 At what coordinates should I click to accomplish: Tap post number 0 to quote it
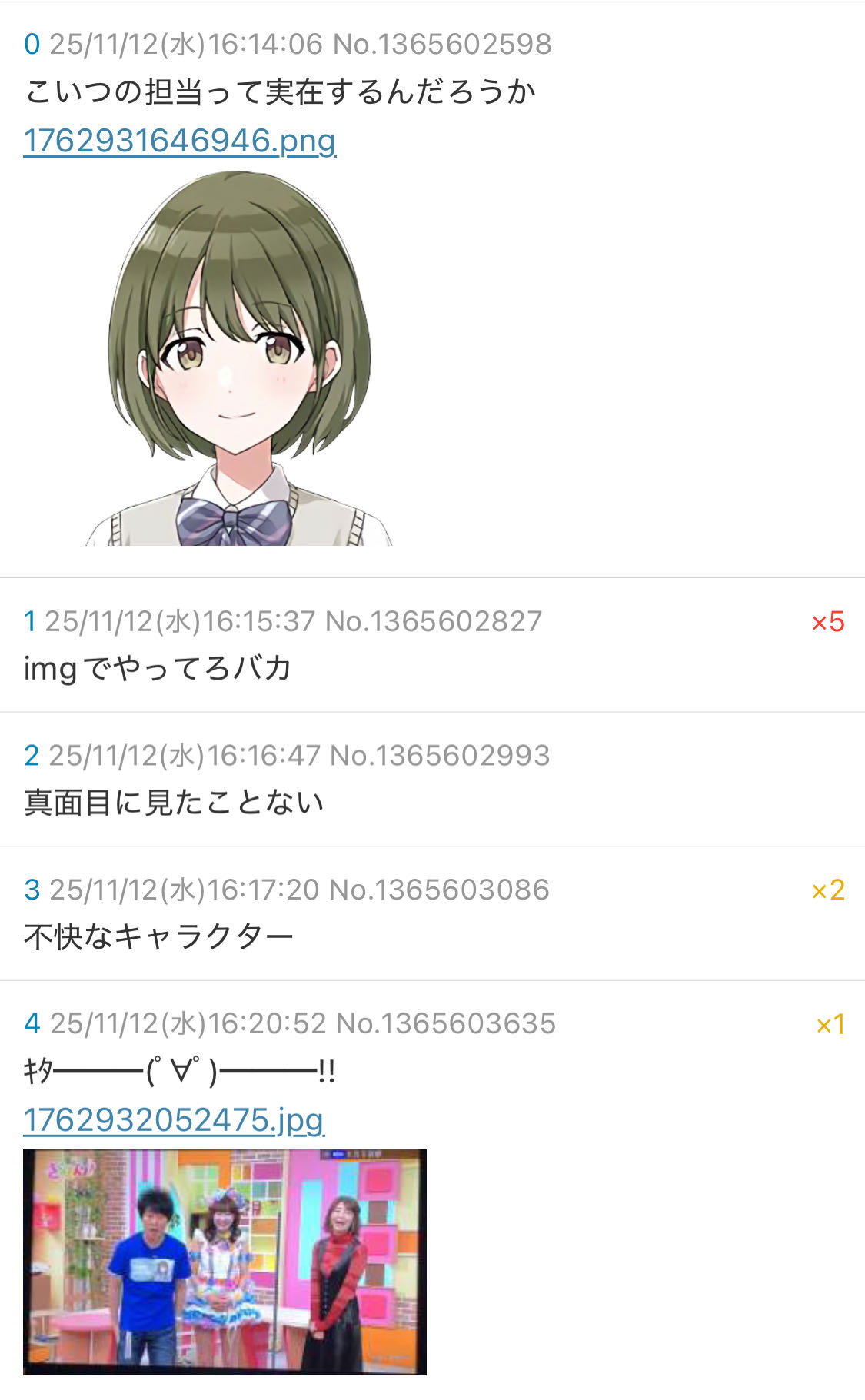click(x=32, y=44)
